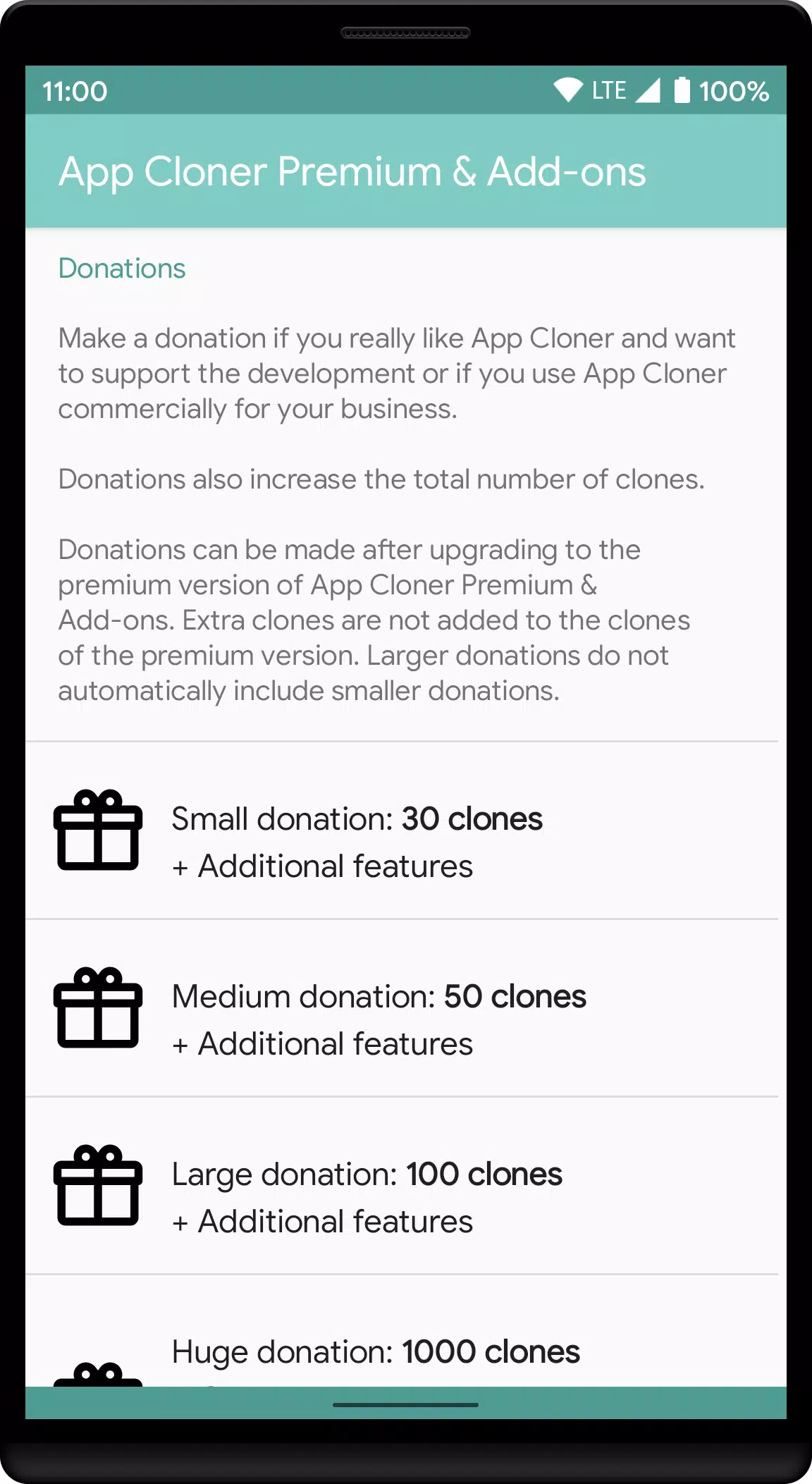This screenshot has width=812, height=1484.
Task: Tap the Additional features text under Medium donation
Action: pos(322,1044)
